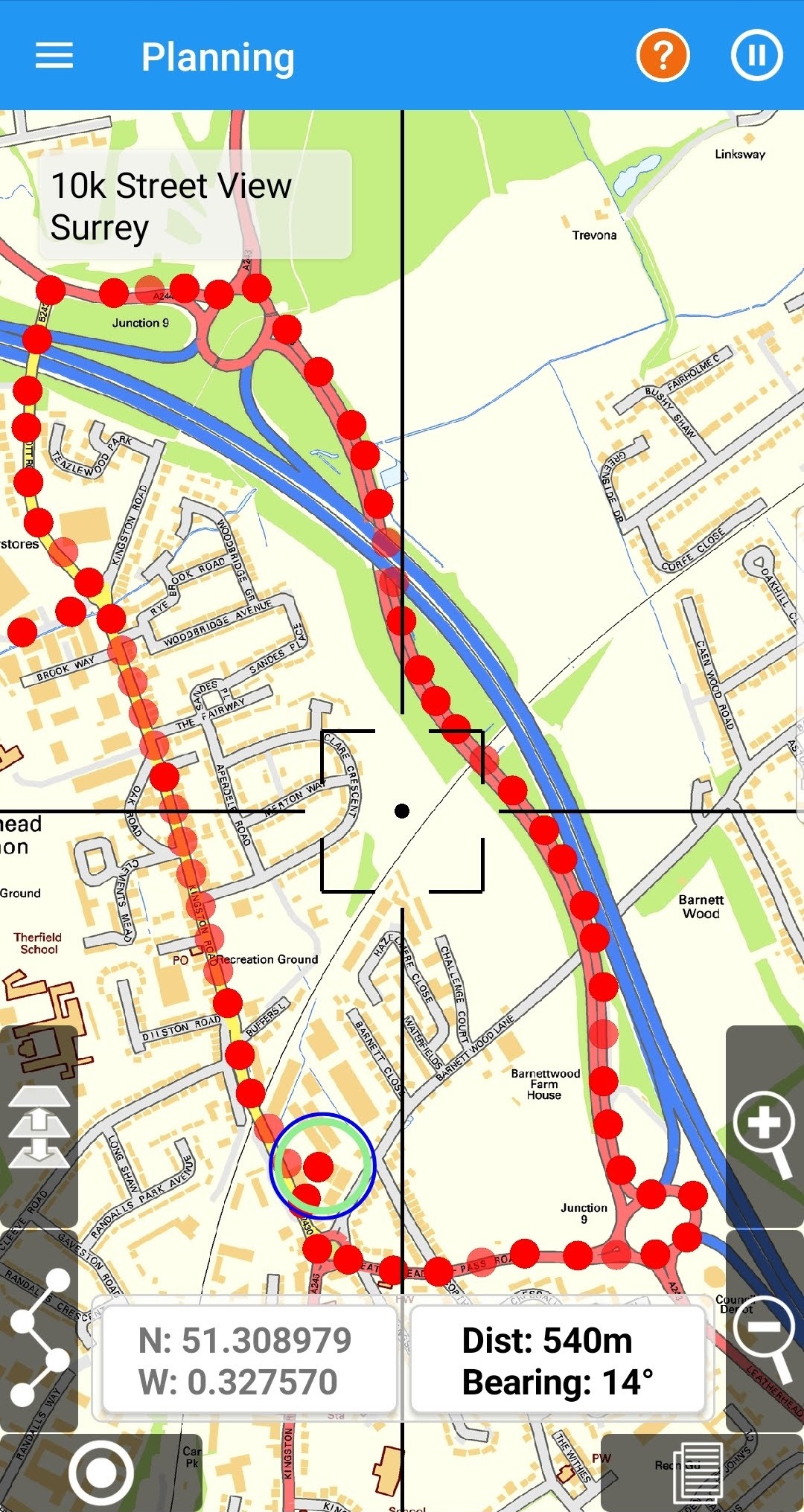The image size is (804, 1512).
Task: Tap the 10k Street View Surrey label
Action: click(x=195, y=205)
